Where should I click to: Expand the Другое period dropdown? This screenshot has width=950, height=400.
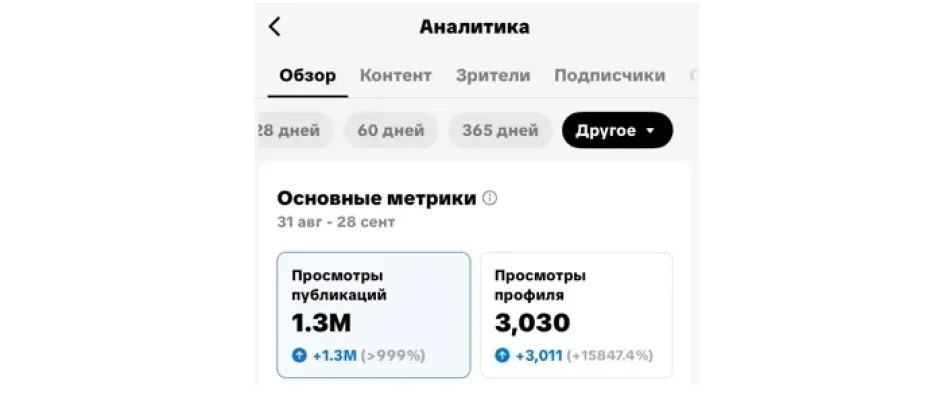point(616,130)
